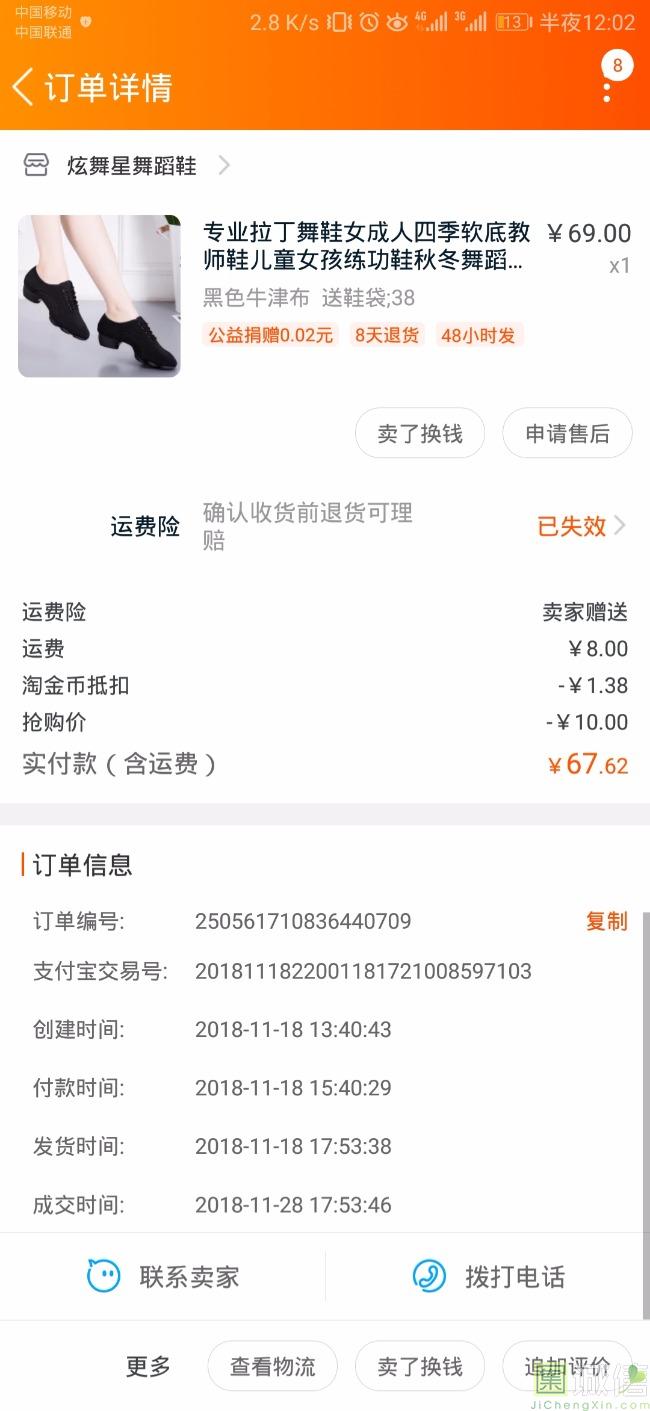Contact the seller via 联系卖家
This screenshot has height=1411, width=650.
pos(163,1276)
